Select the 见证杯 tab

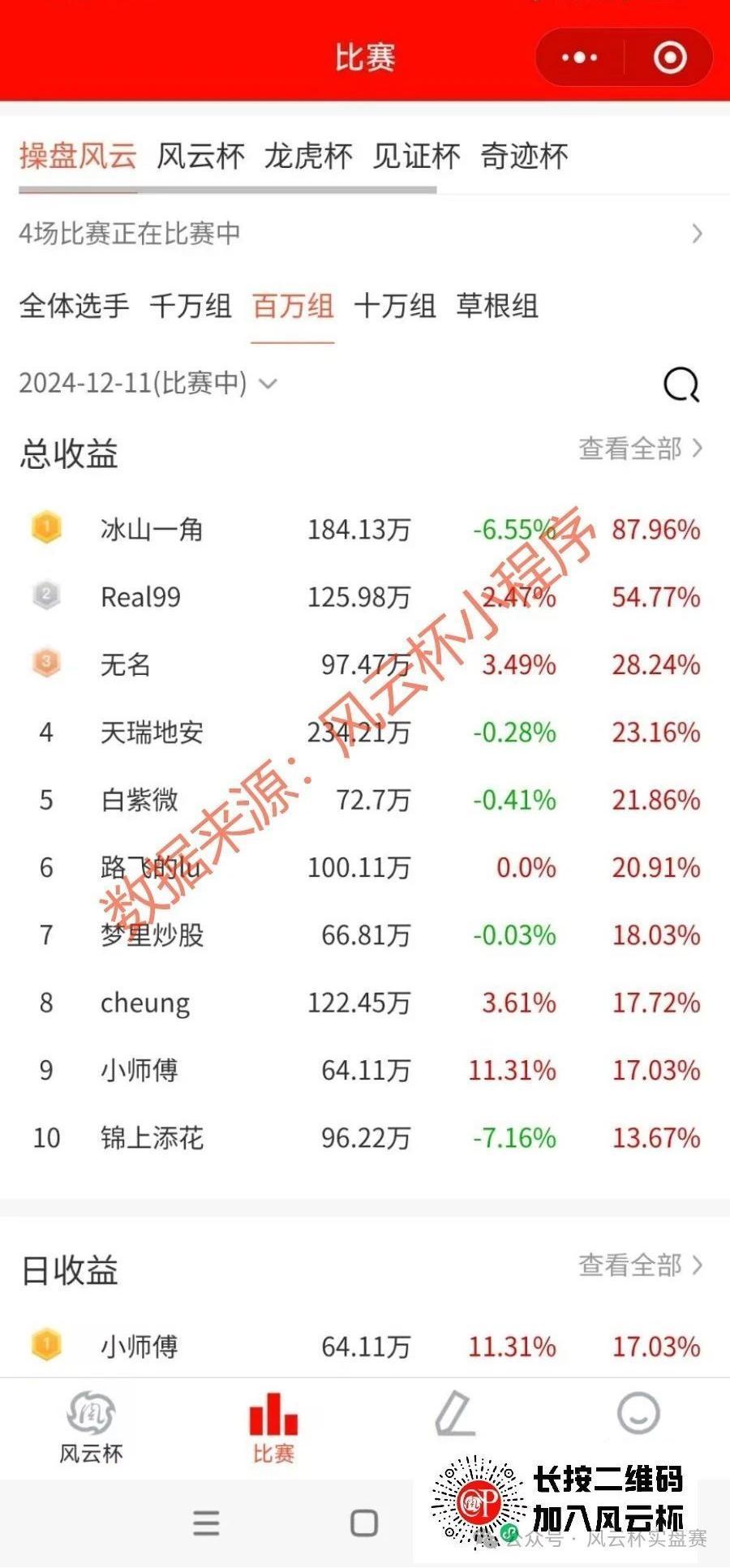pyautogui.click(x=416, y=156)
